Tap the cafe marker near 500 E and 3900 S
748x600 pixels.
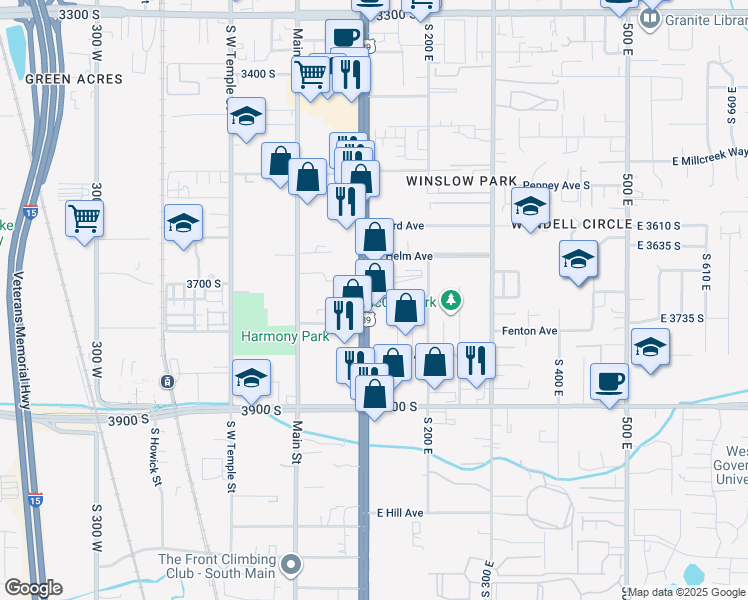609,382
